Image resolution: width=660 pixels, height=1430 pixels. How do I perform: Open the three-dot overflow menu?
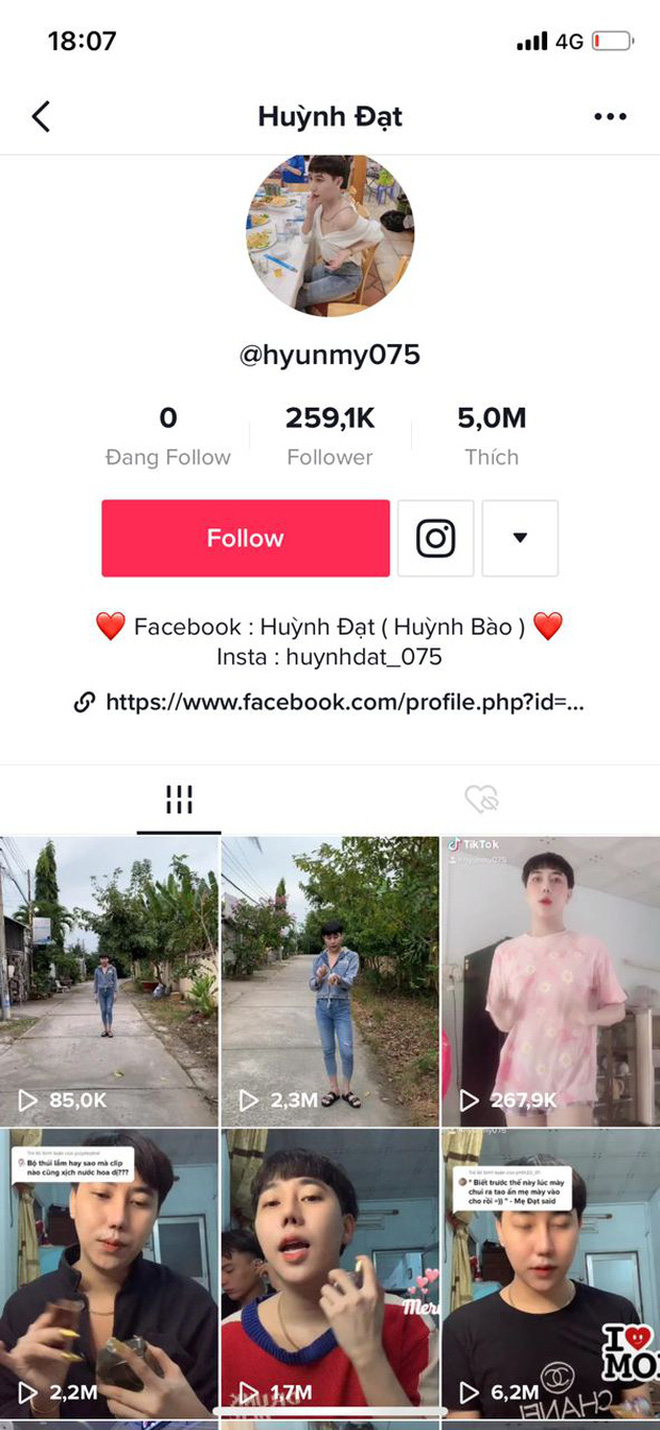point(610,117)
